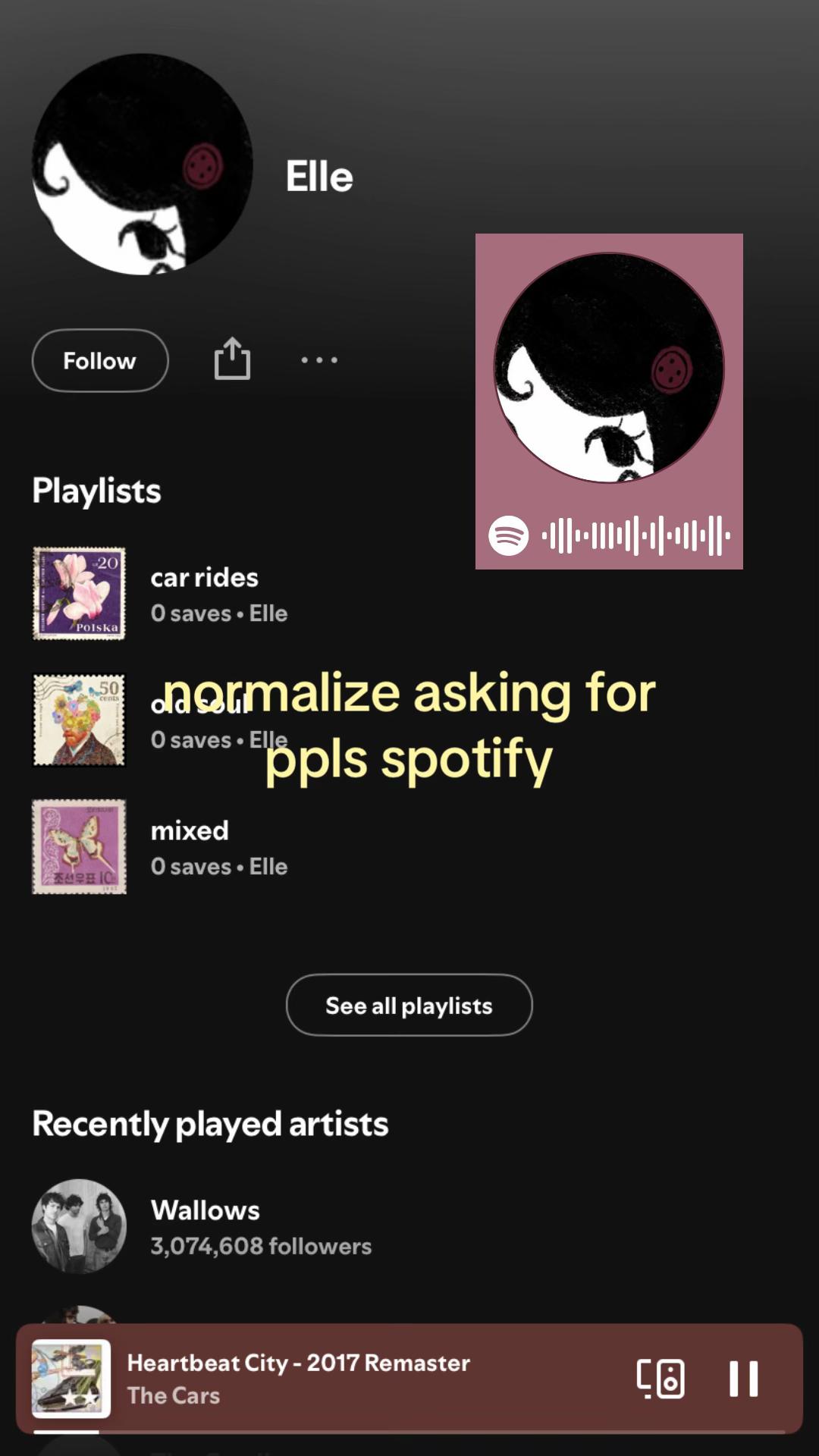Follow Elle's profile
This screenshot has width=819, height=1456.
(x=100, y=360)
